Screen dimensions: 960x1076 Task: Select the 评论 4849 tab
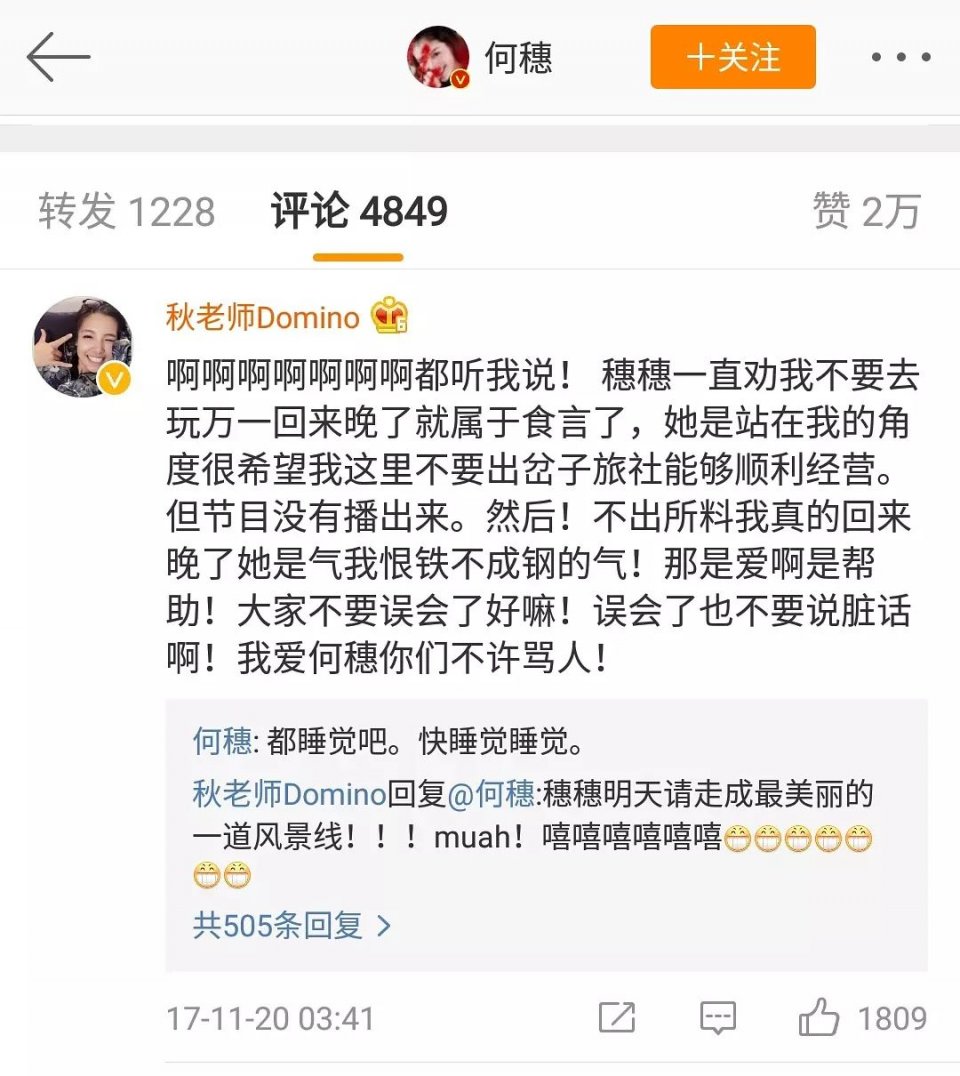[359, 211]
